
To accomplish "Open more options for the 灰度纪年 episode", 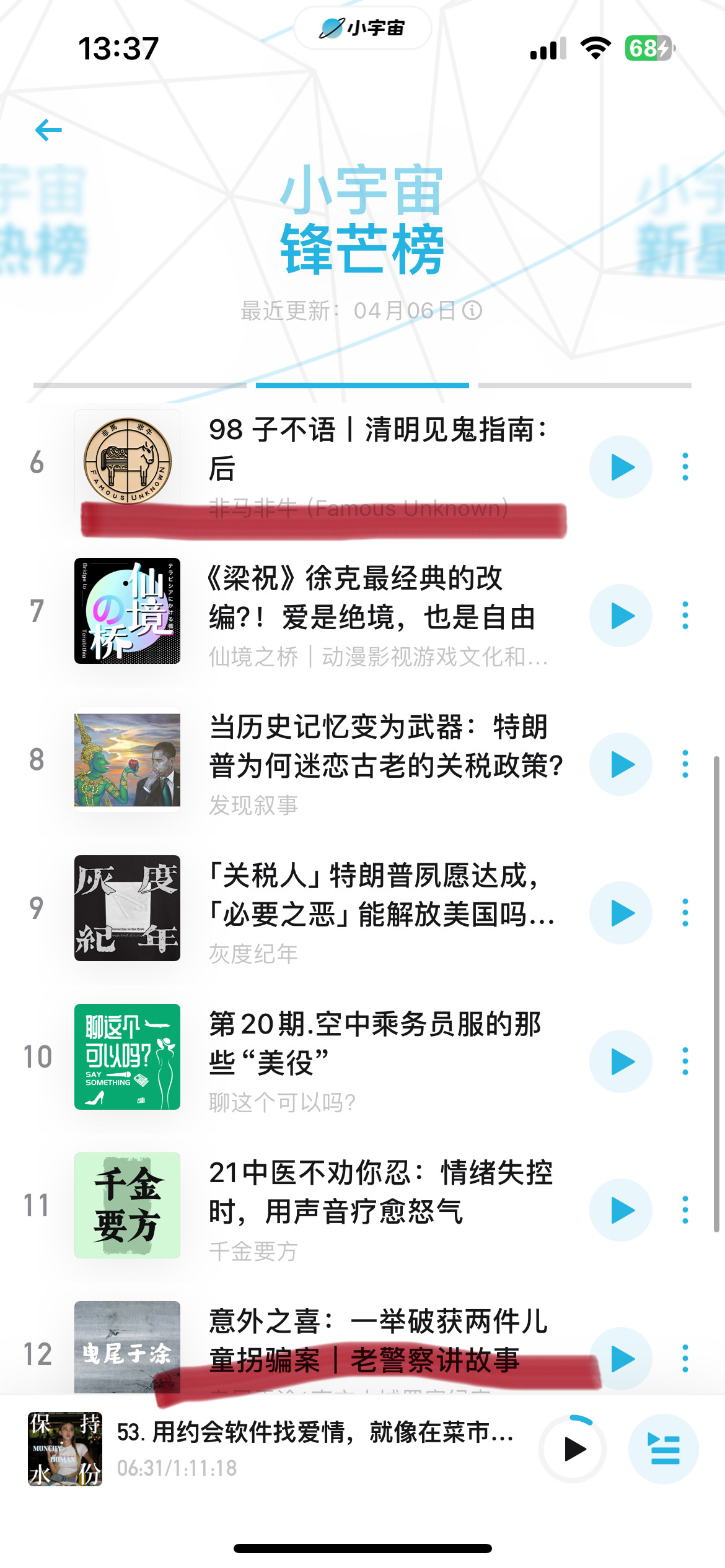I will tap(685, 913).
